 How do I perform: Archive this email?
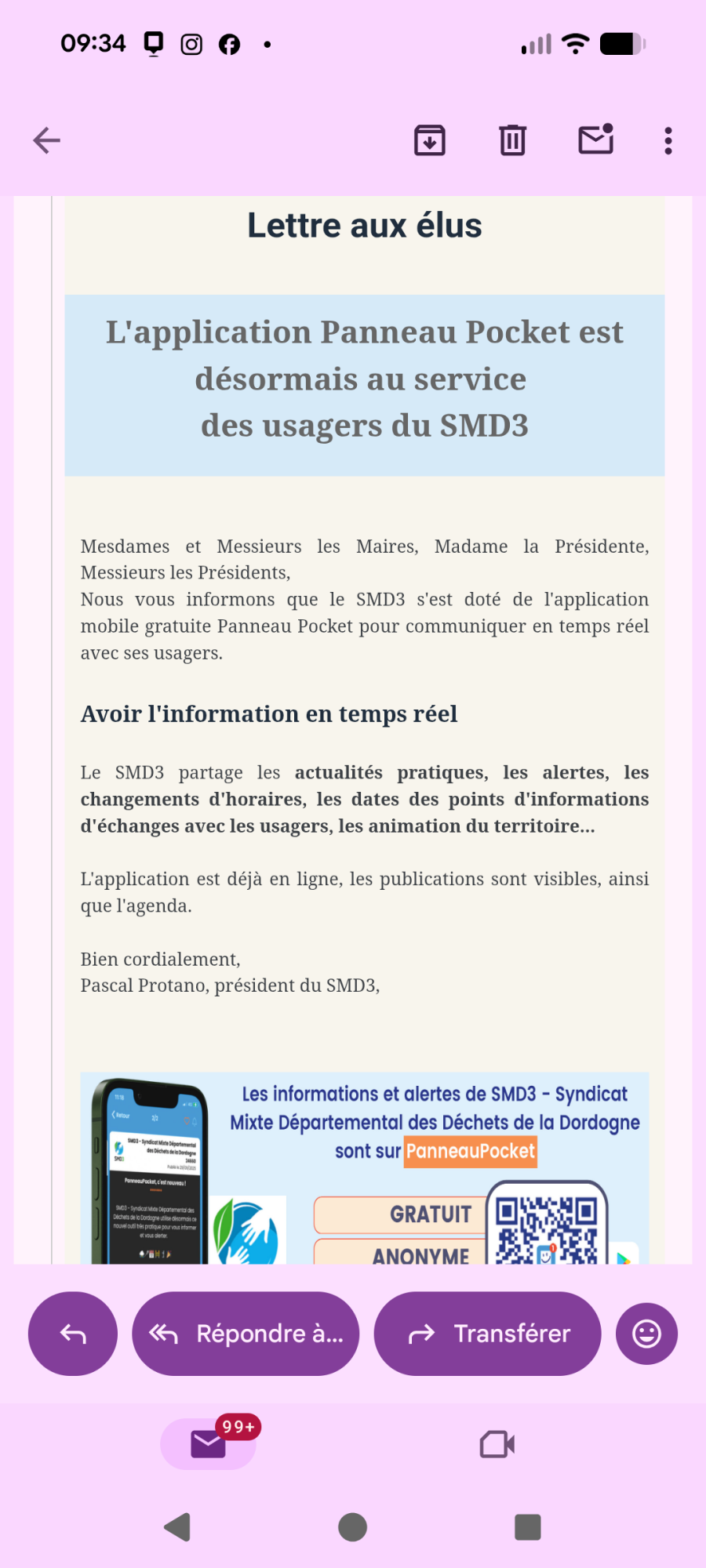pos(430,141)
